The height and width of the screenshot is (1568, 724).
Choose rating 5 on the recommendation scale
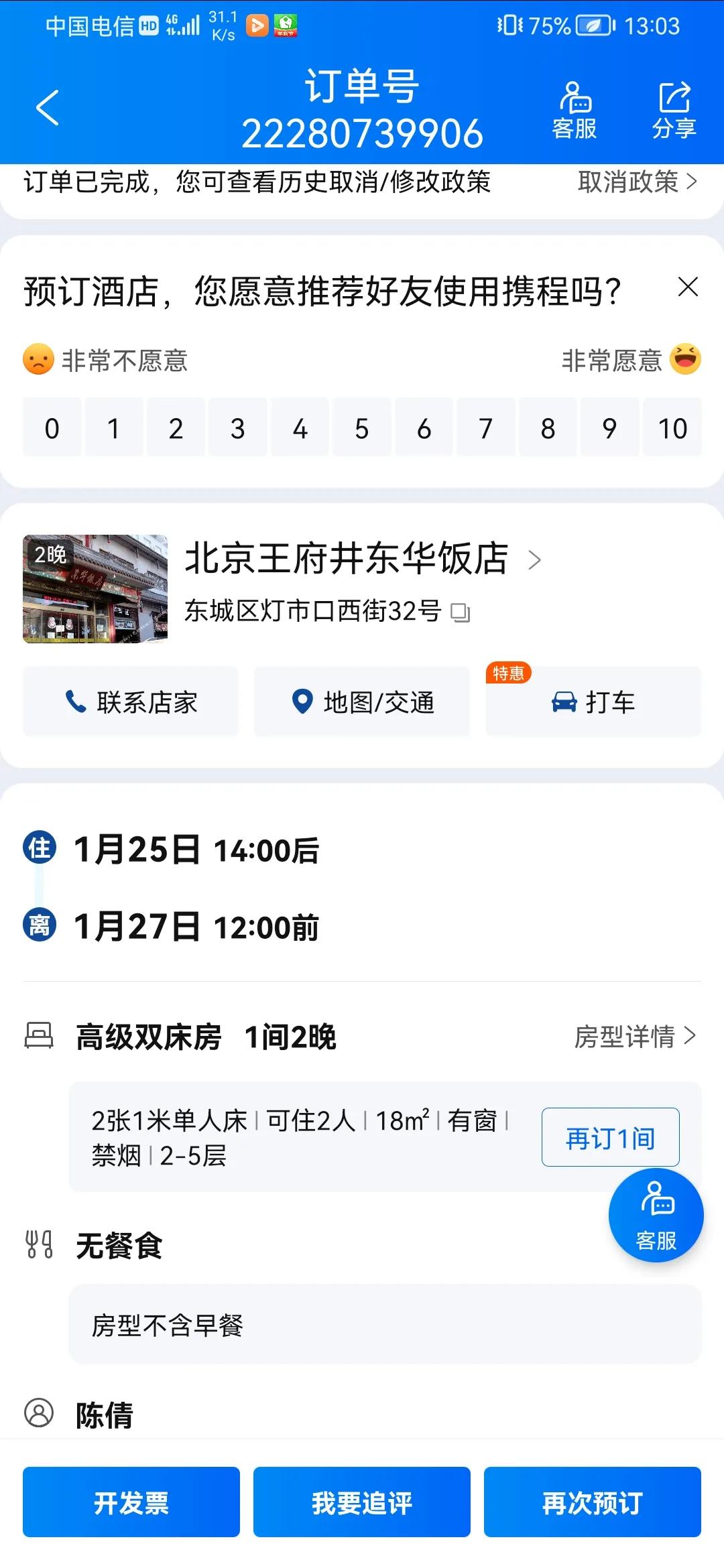[362, 427]
